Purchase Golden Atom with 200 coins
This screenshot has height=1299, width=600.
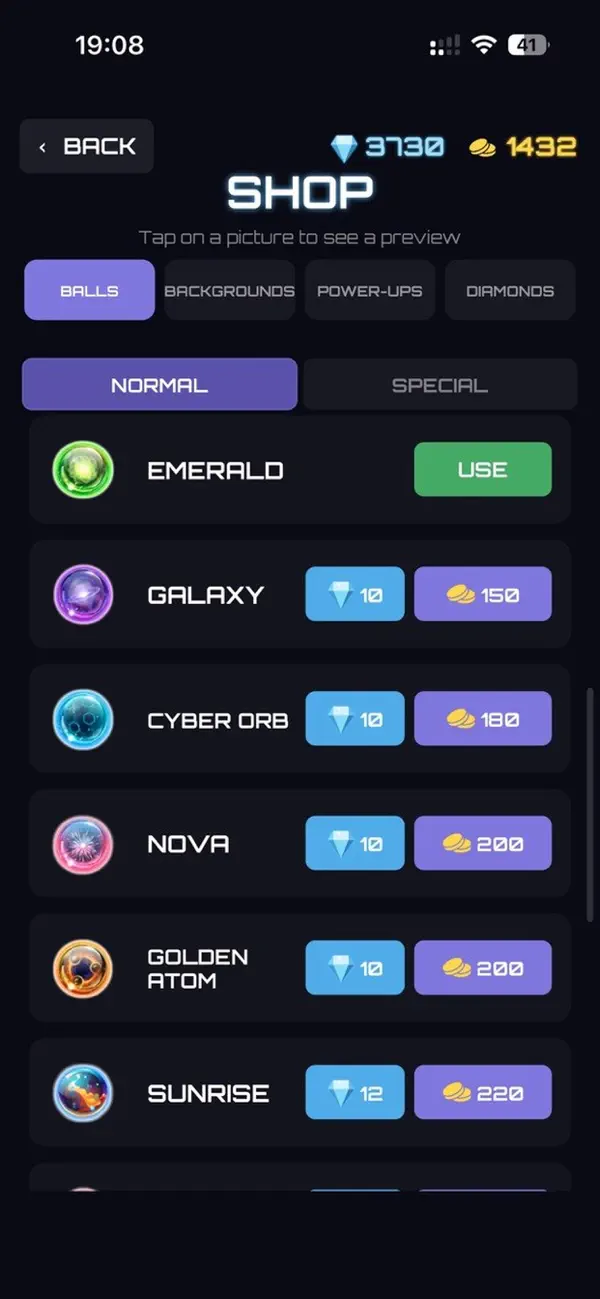483,968
